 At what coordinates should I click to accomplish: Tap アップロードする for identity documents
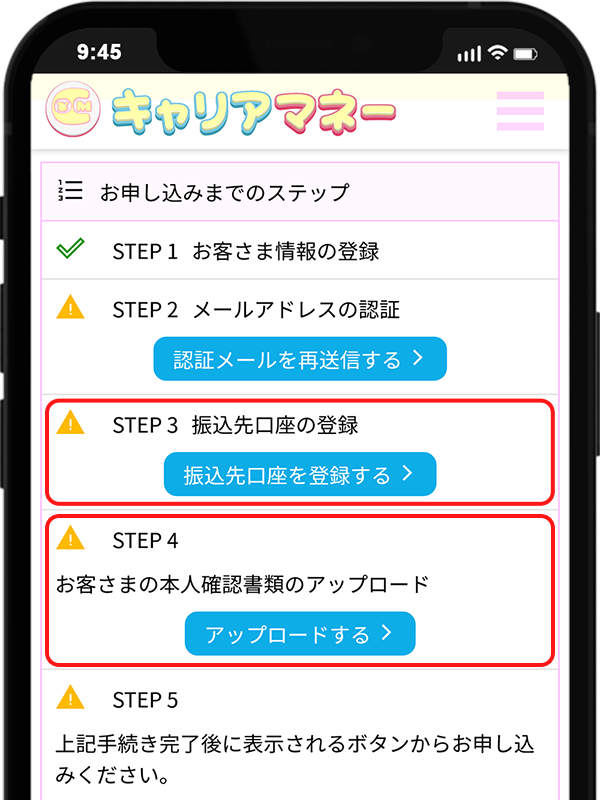coord(300,634)
